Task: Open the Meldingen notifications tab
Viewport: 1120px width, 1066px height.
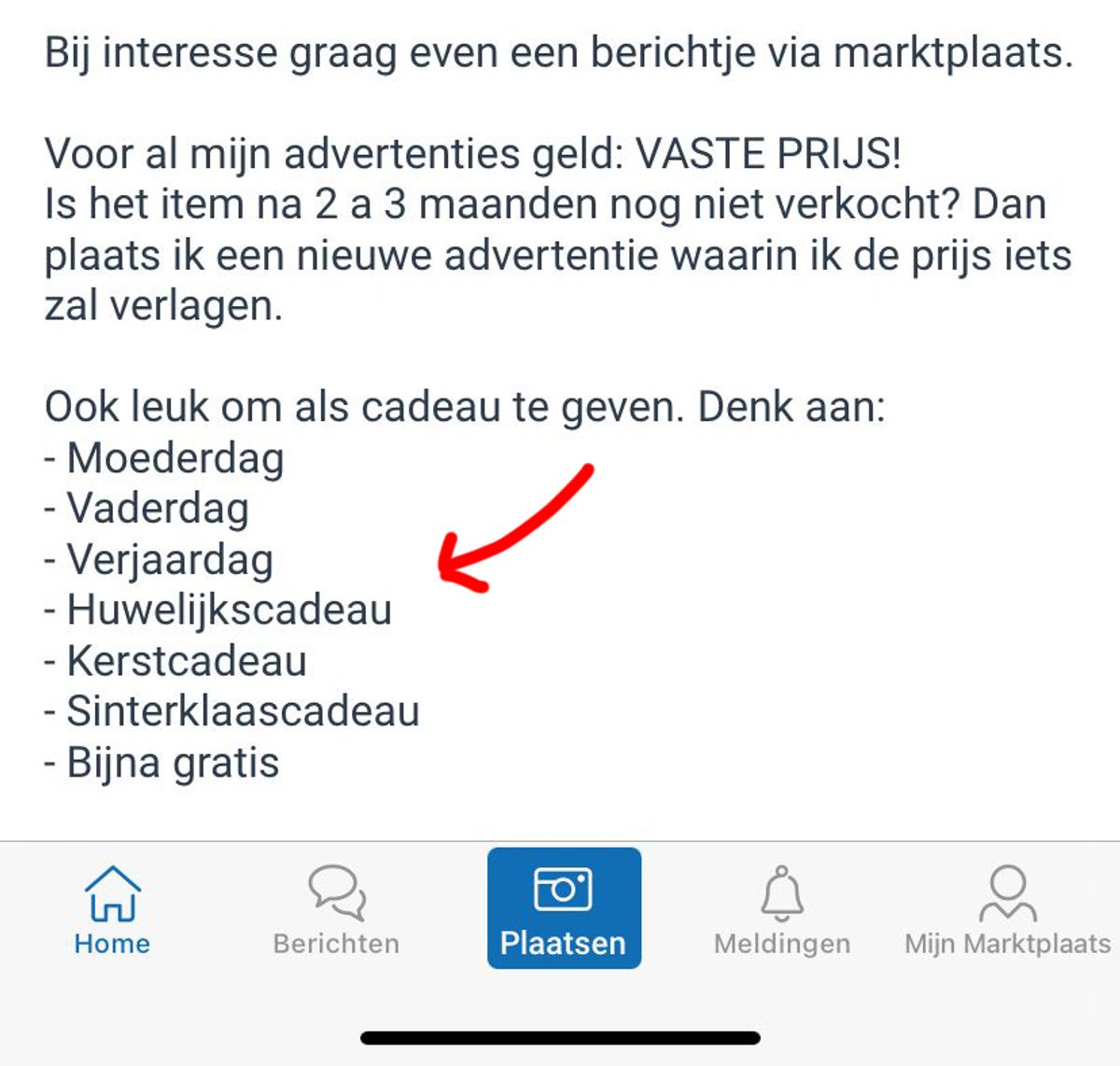Action: (782, 909)
